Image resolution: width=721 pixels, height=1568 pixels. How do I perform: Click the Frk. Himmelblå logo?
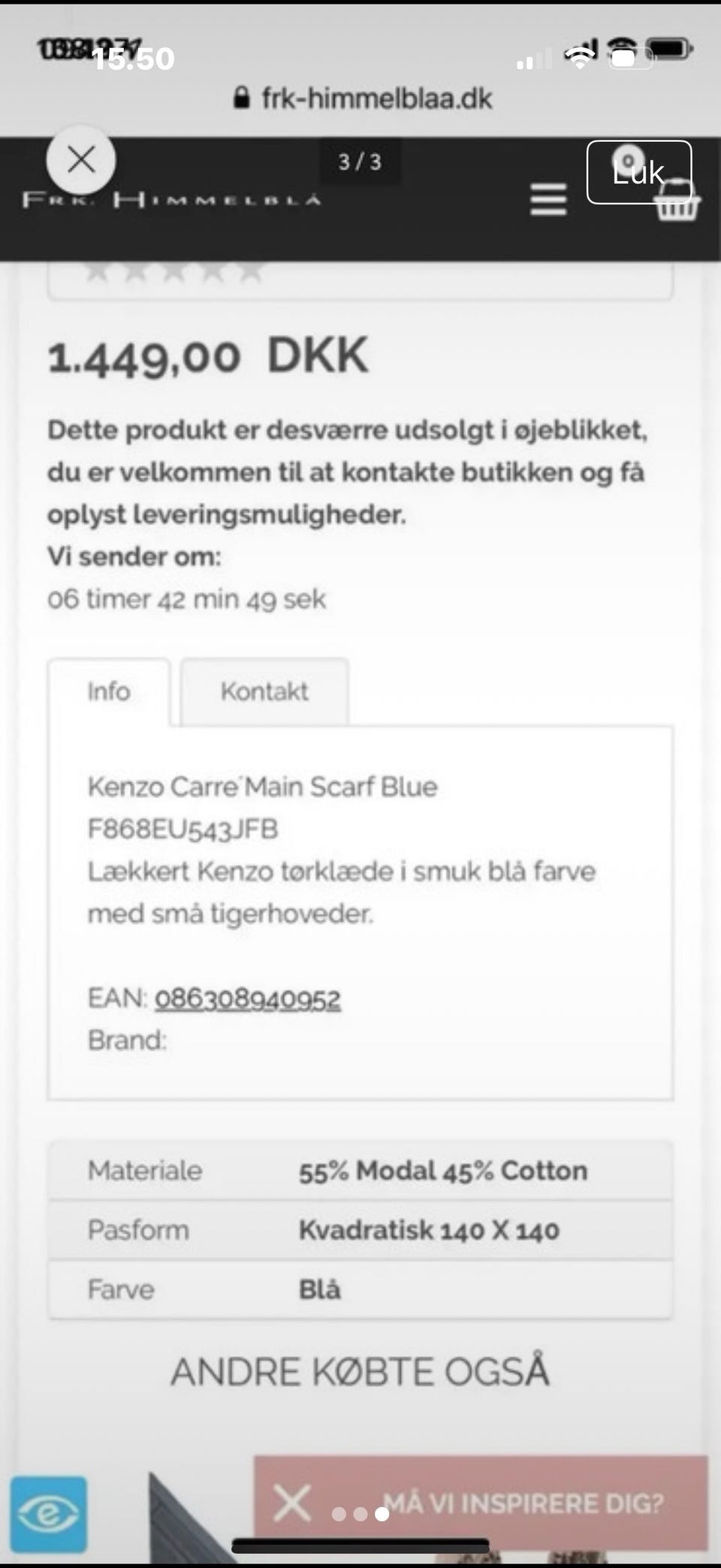171,200
